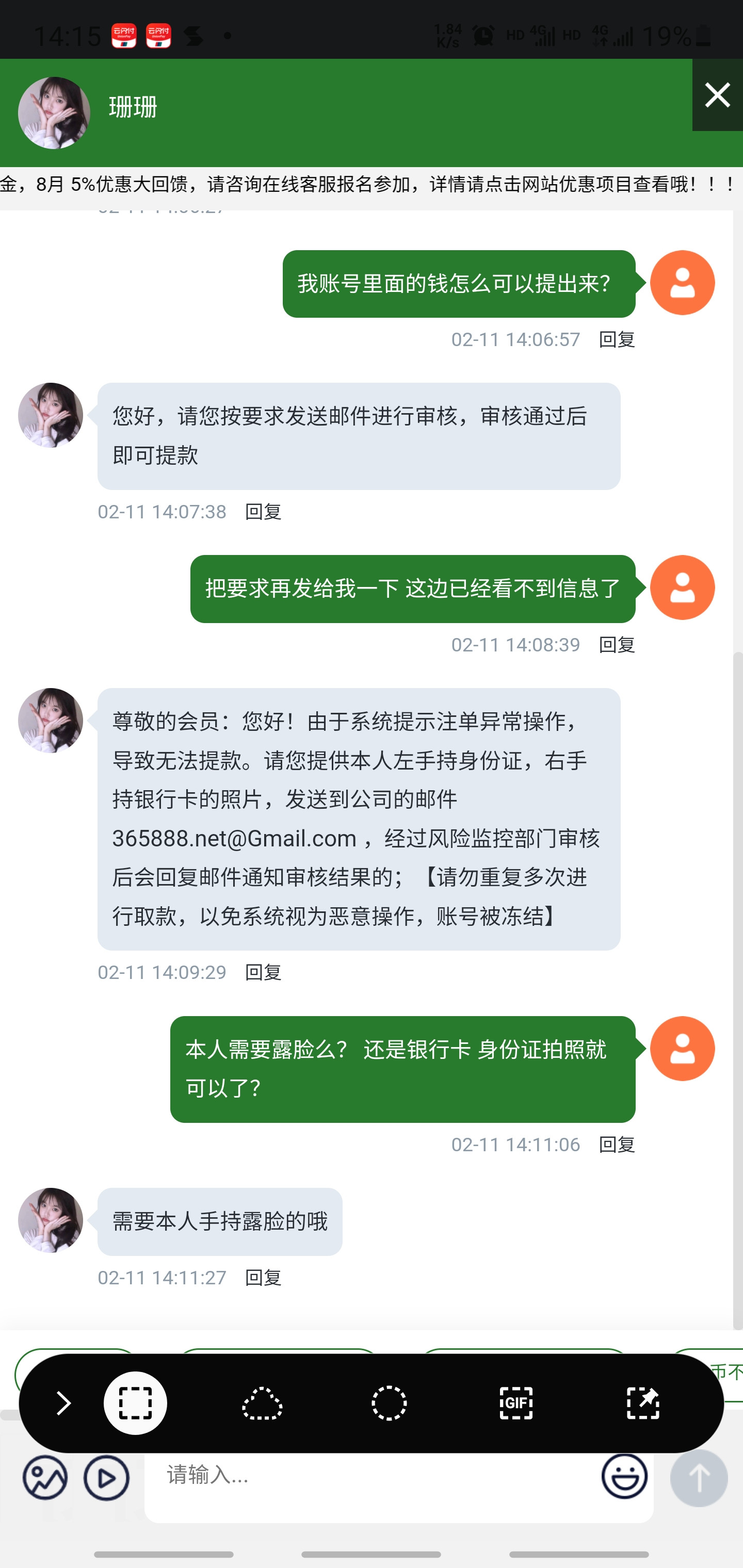Reply to message sent at 14:11:27
Screen dimensions: 743x1568
coord(263,1277)
